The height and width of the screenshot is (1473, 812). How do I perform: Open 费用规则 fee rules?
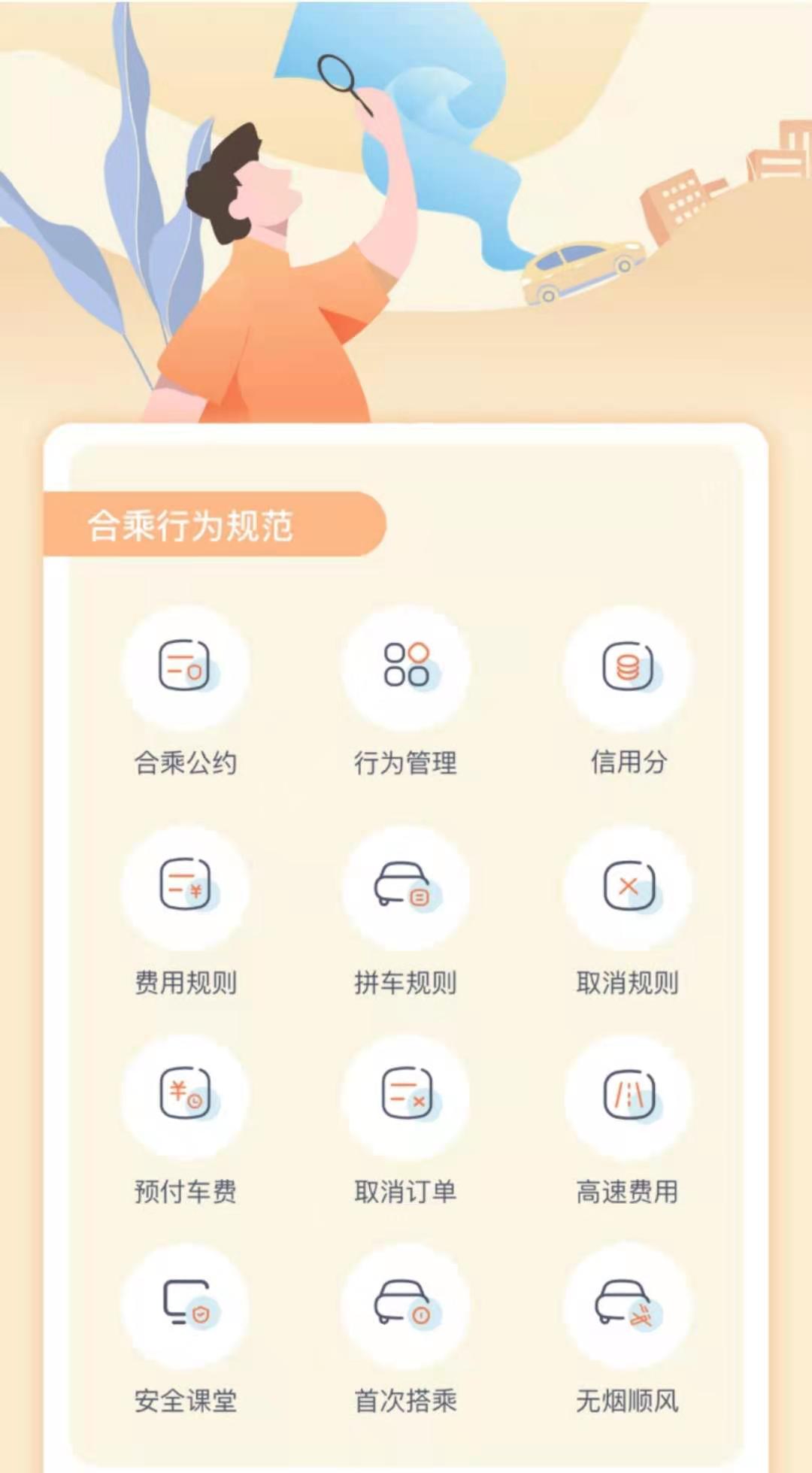(186, 887)
